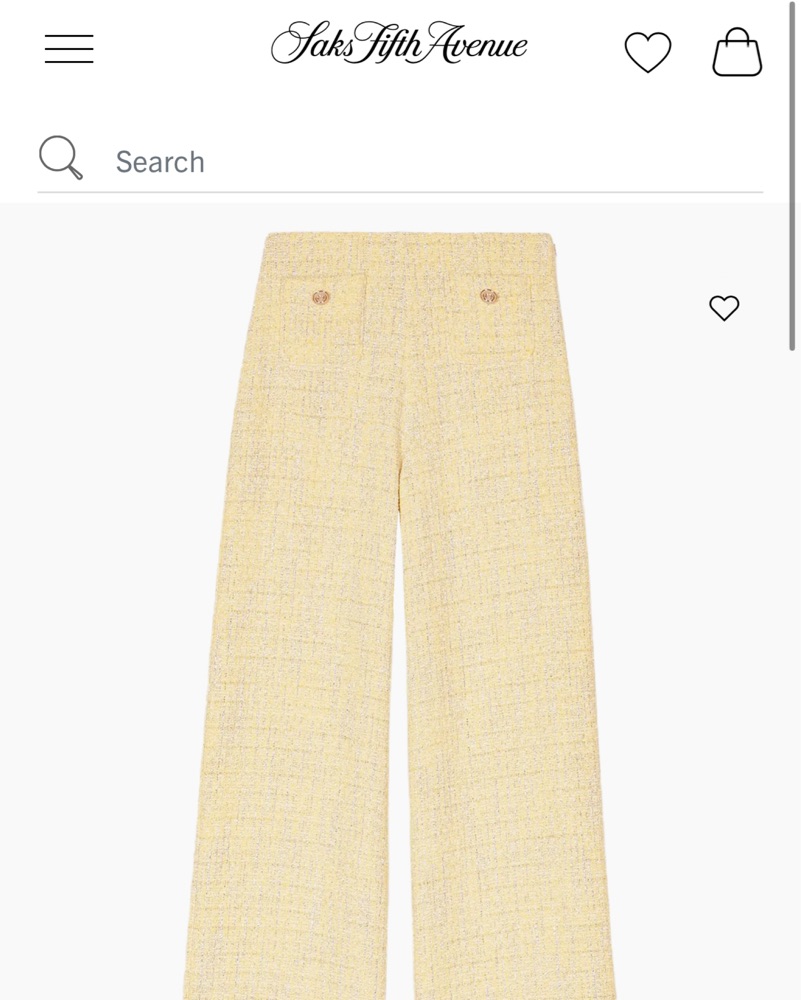
Task: Tap the Search field
Action: coord(430,161)
